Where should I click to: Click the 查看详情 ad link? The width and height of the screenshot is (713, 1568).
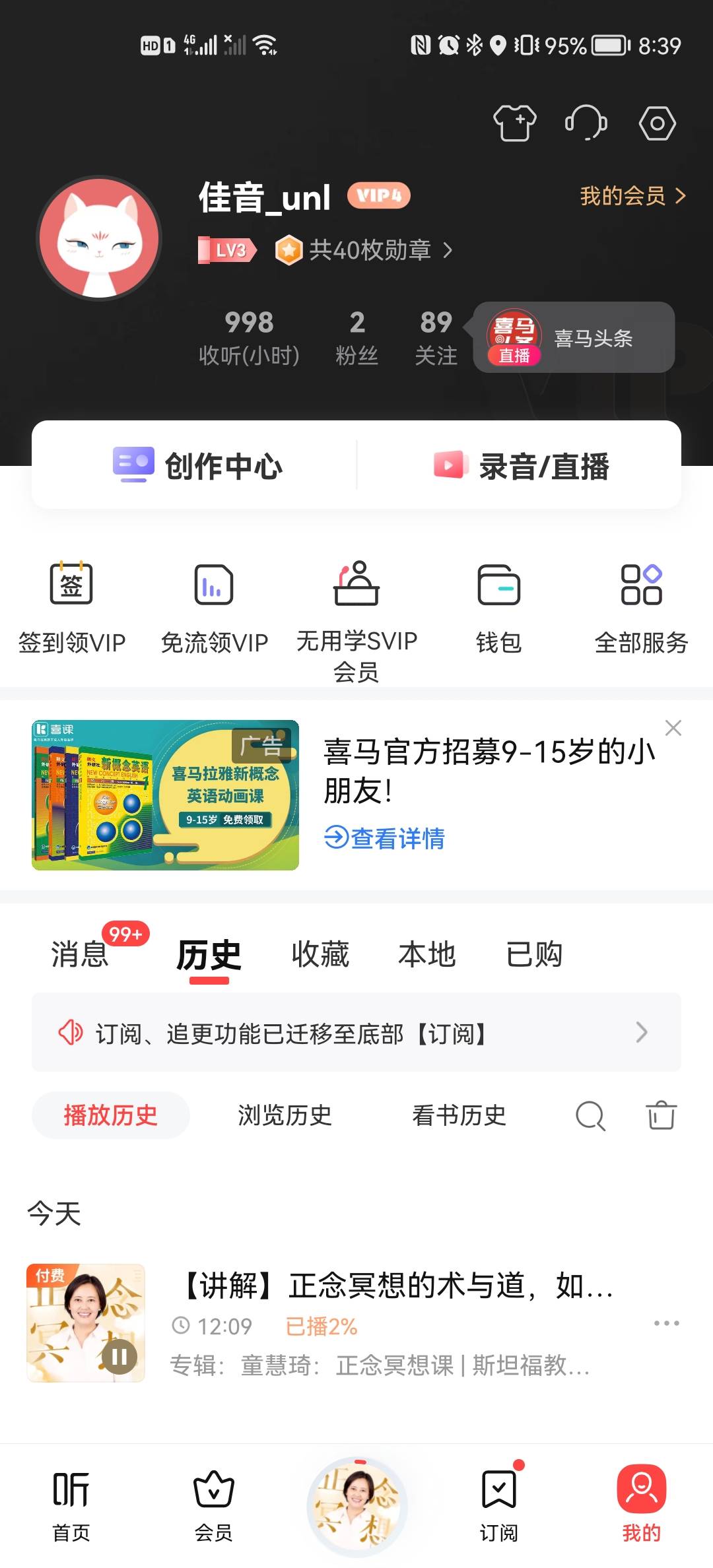click(385, 838)
